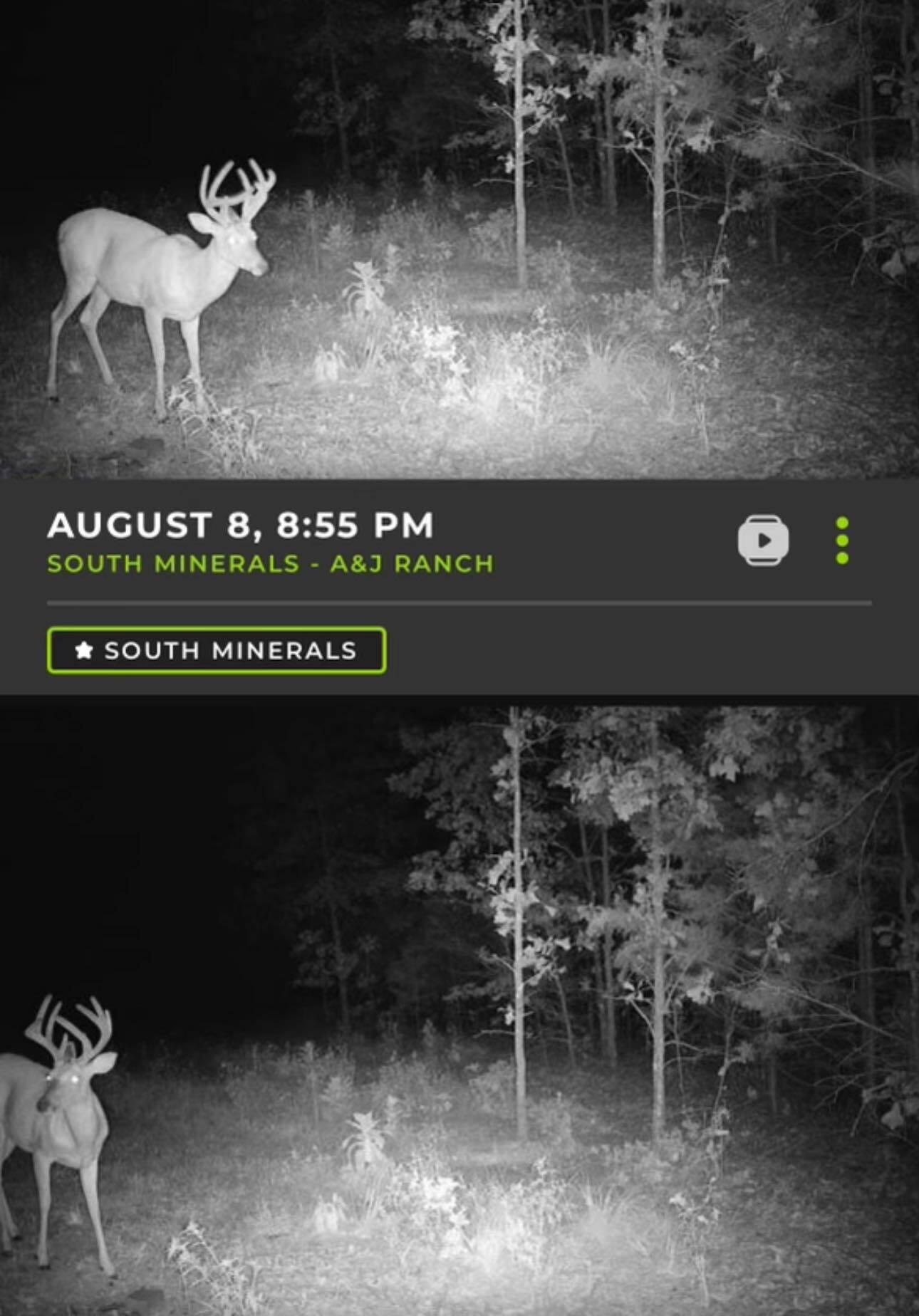Play the August 8 video clip
This screenshot has width=919, height=1316.
[x=763, y=540]
